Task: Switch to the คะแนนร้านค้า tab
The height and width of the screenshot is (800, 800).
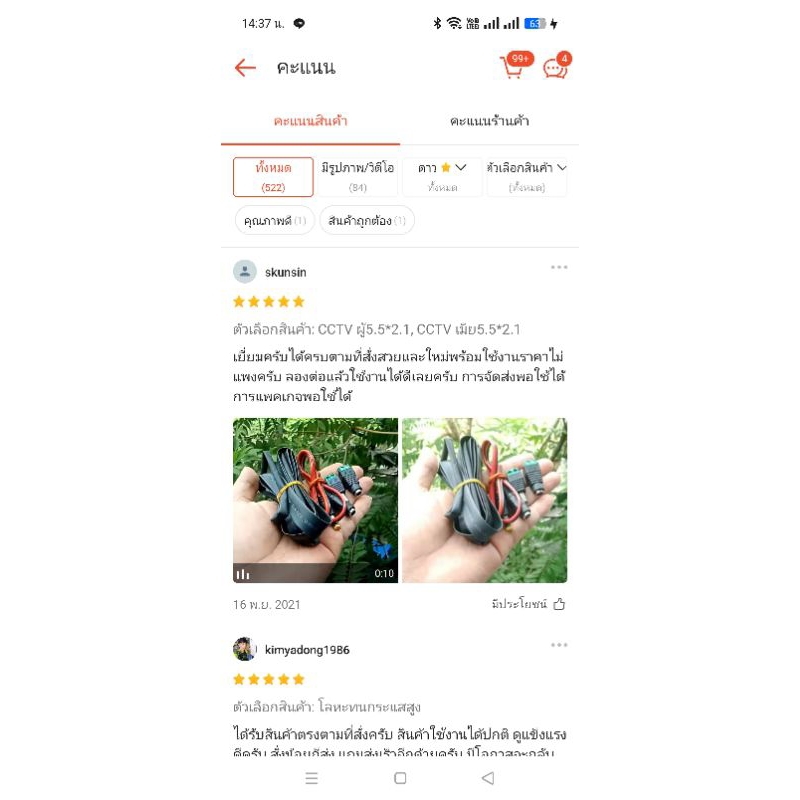Action: click(489, 121)
